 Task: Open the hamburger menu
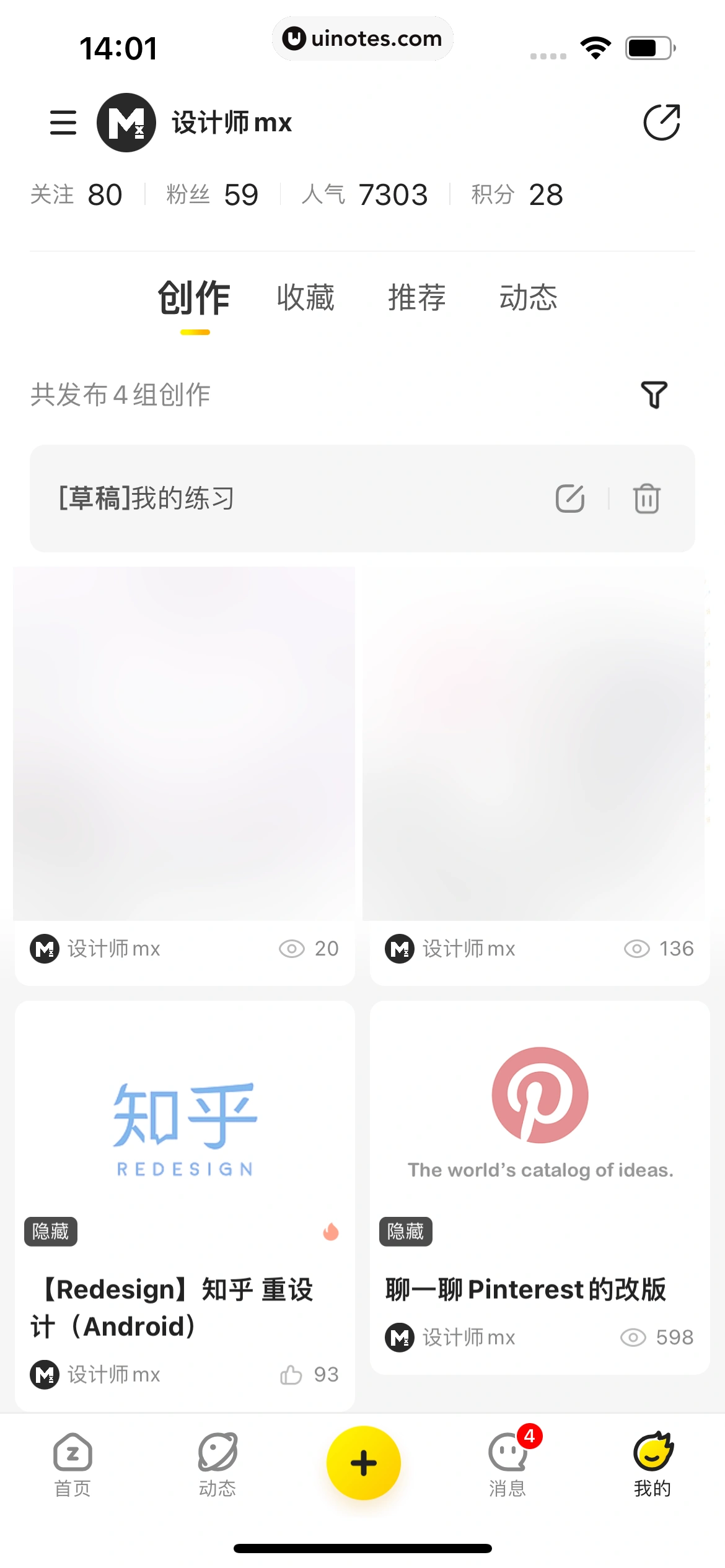coord(63,122)
